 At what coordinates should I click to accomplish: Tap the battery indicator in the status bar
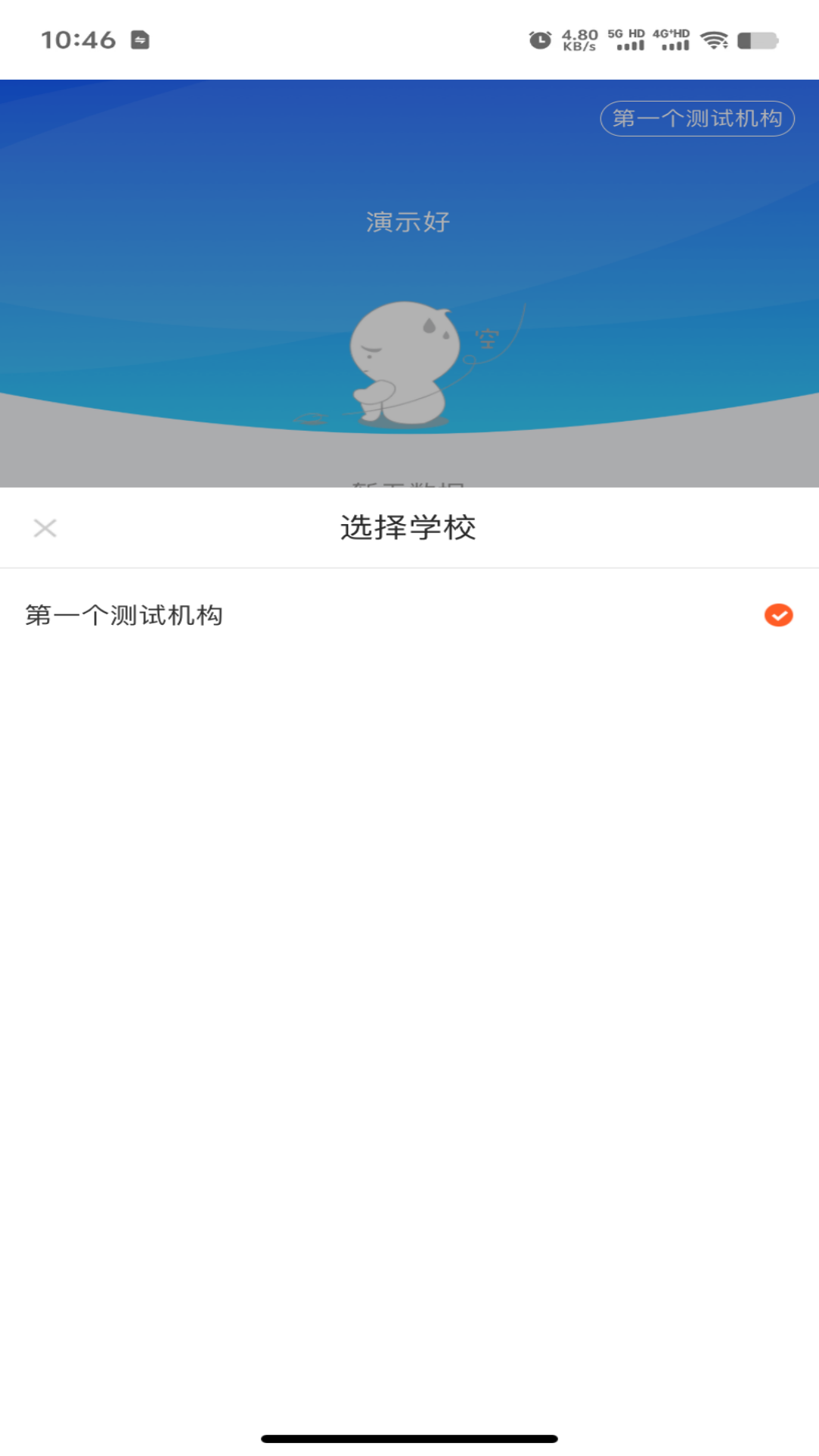[758, 42]
